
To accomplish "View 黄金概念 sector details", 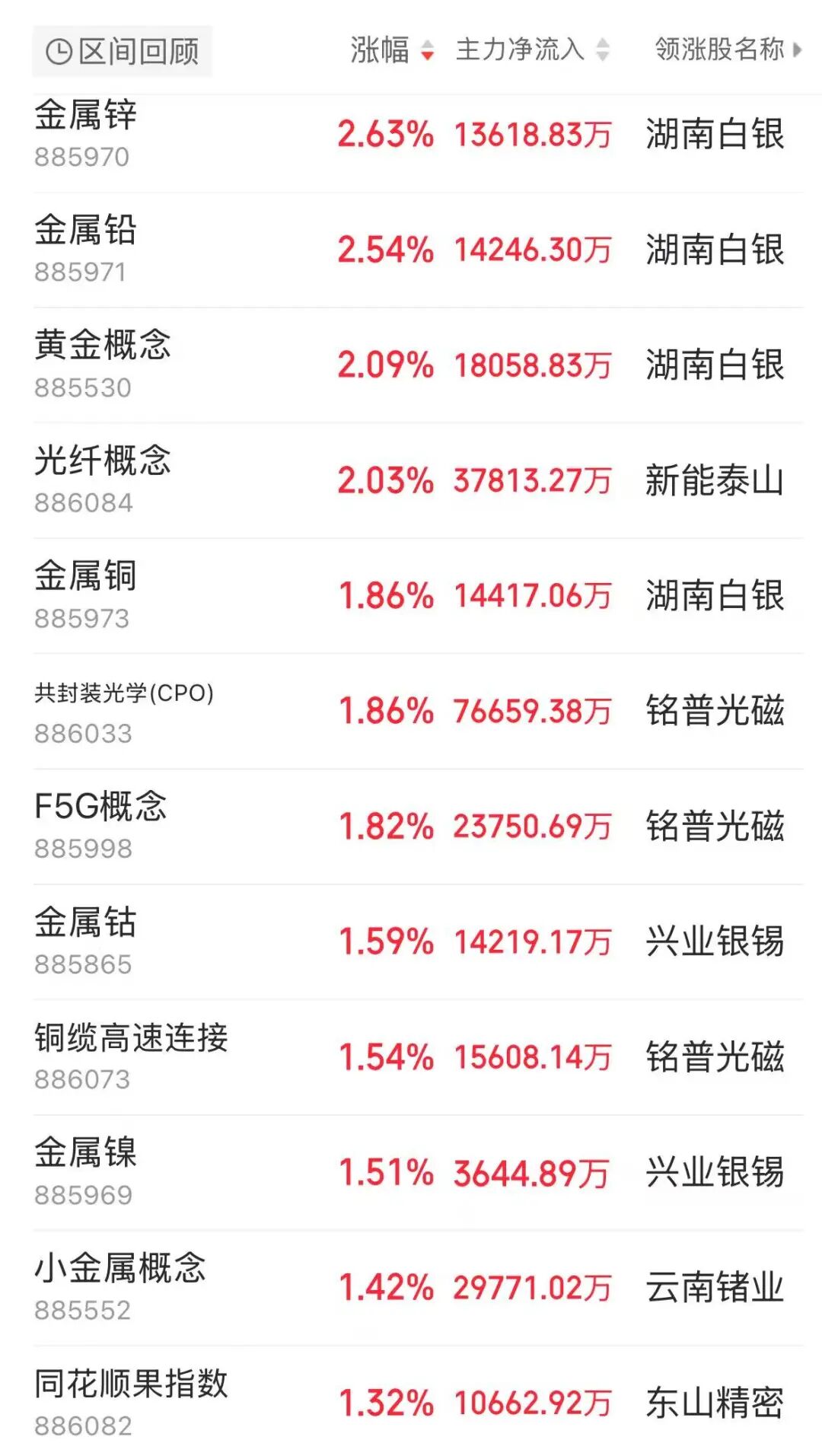I will coord(102,364).
